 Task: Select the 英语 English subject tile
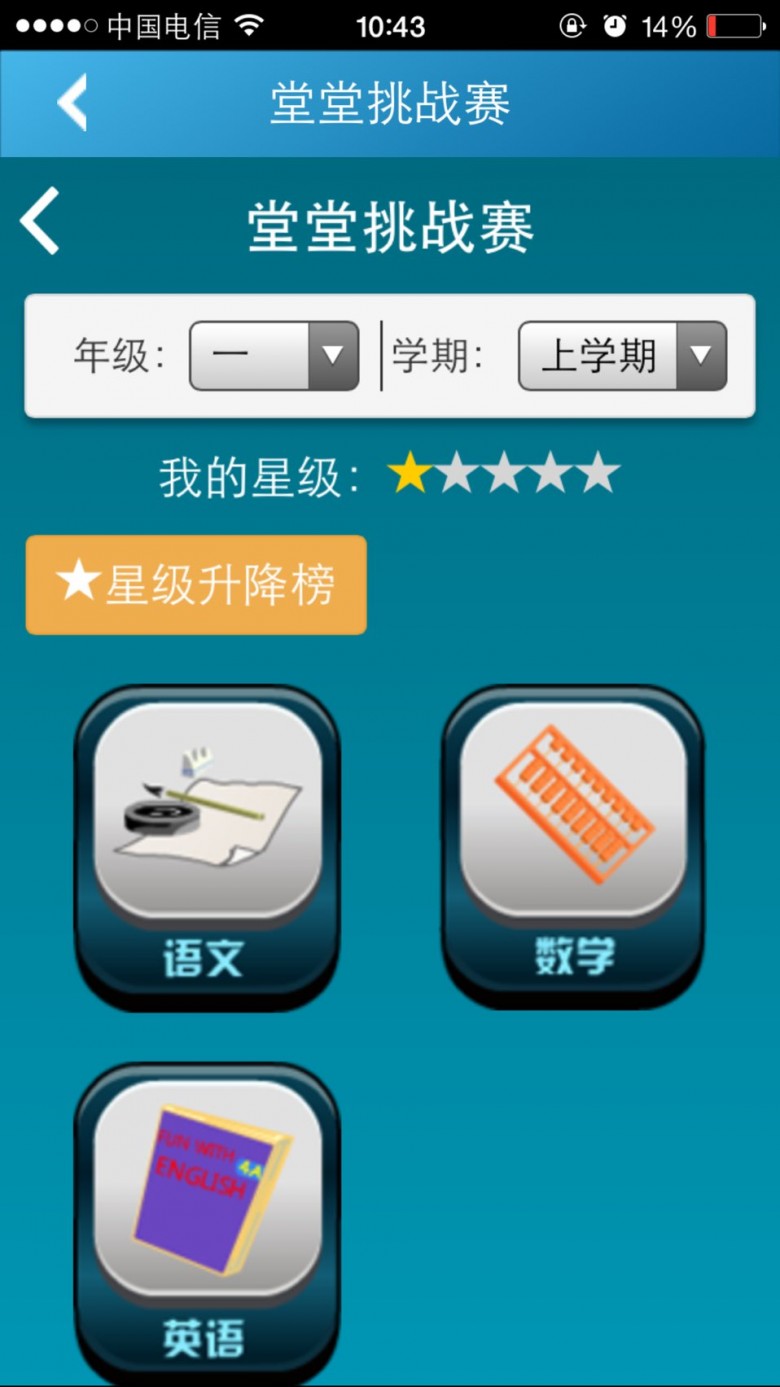coord(208,1220)
